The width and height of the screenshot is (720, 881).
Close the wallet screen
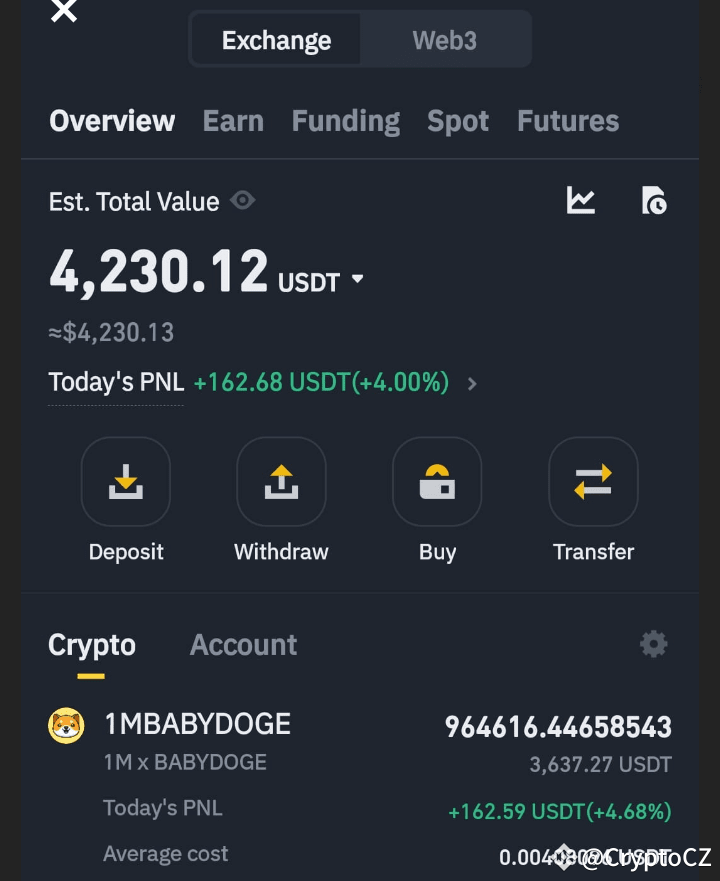(64, 11)
